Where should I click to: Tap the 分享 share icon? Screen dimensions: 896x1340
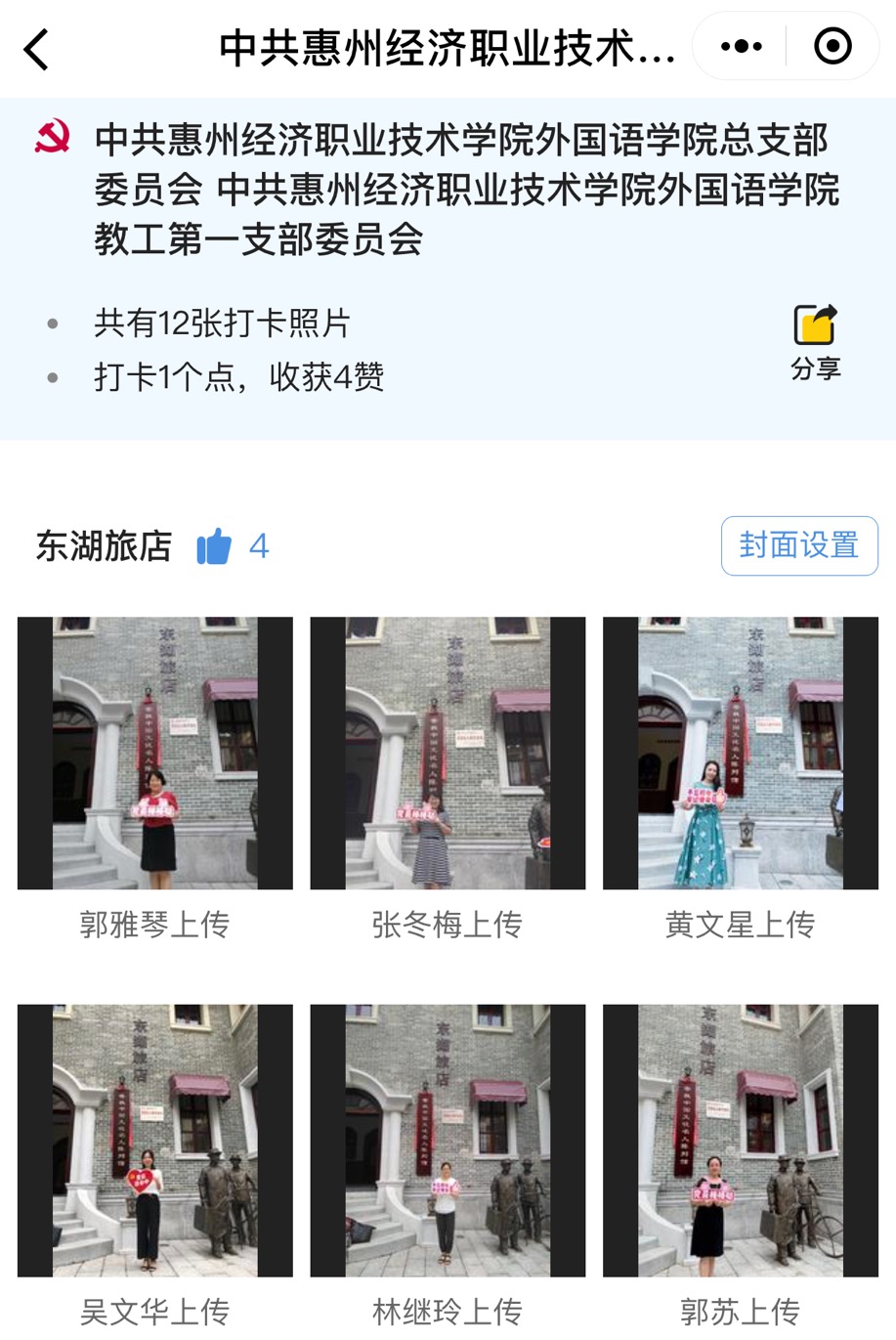(x=815, y=340)
